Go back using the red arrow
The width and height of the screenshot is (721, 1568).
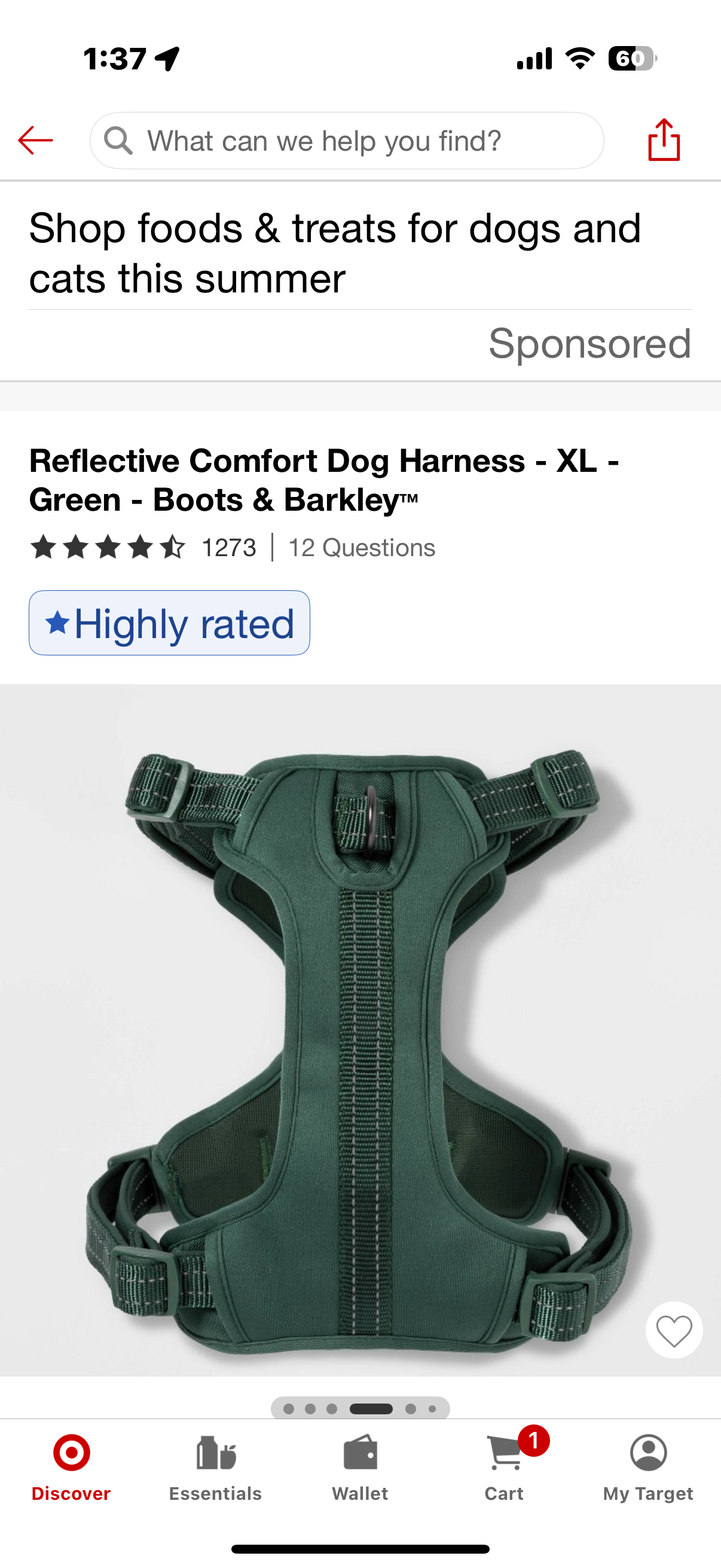(35, 141)
